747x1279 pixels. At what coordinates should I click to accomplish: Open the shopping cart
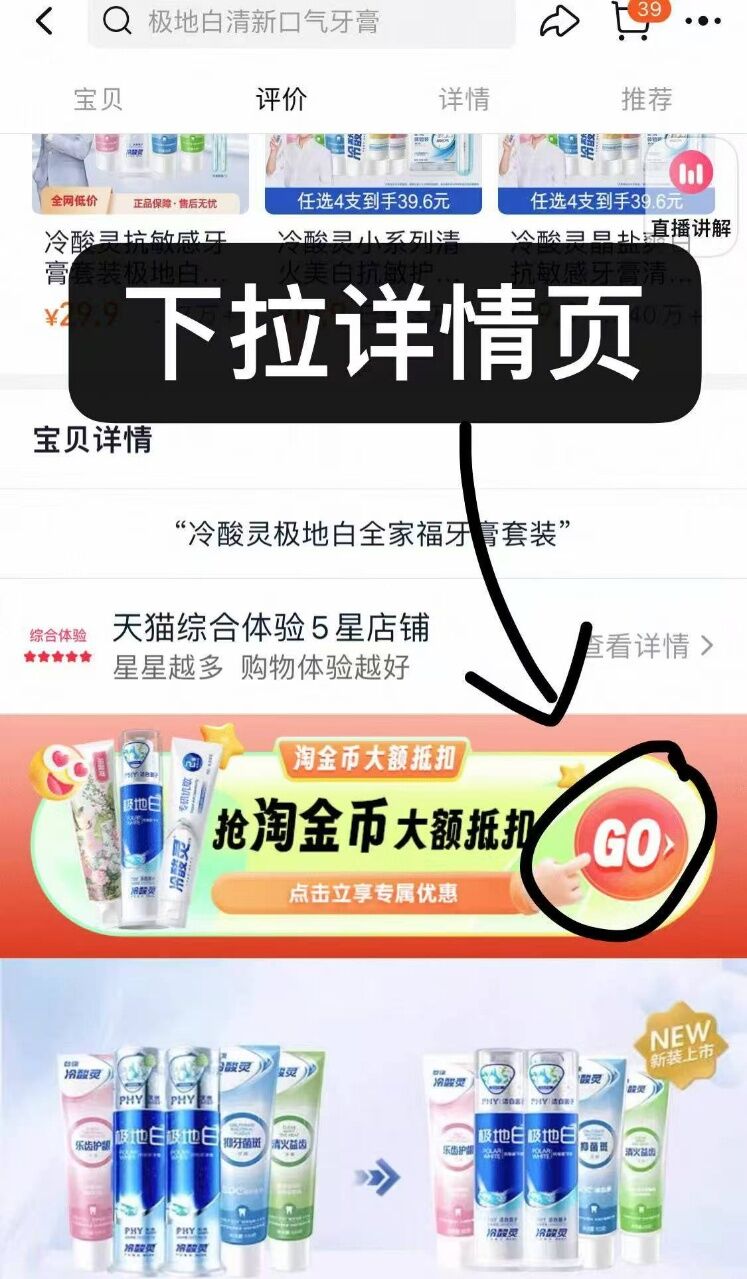pos(632,22)
